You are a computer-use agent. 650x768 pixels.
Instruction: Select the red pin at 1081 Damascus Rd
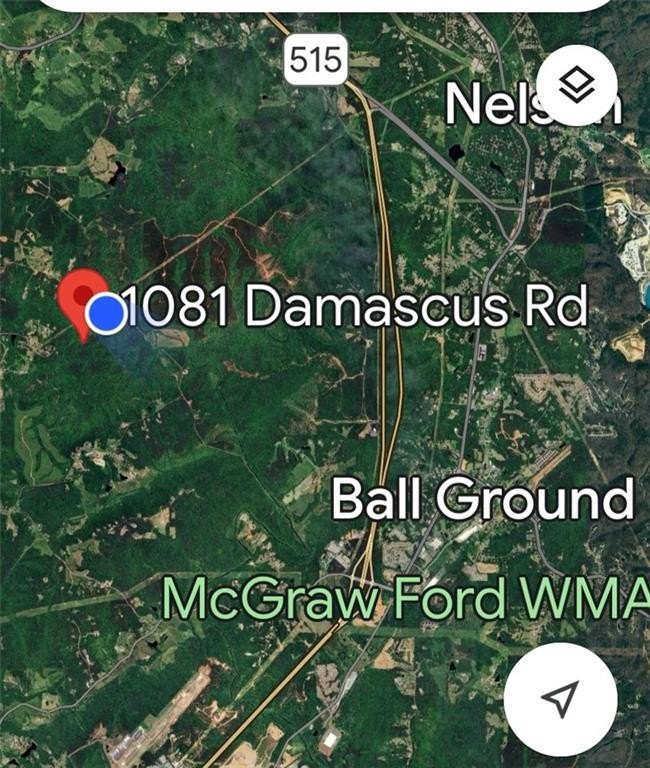point(77,296)
